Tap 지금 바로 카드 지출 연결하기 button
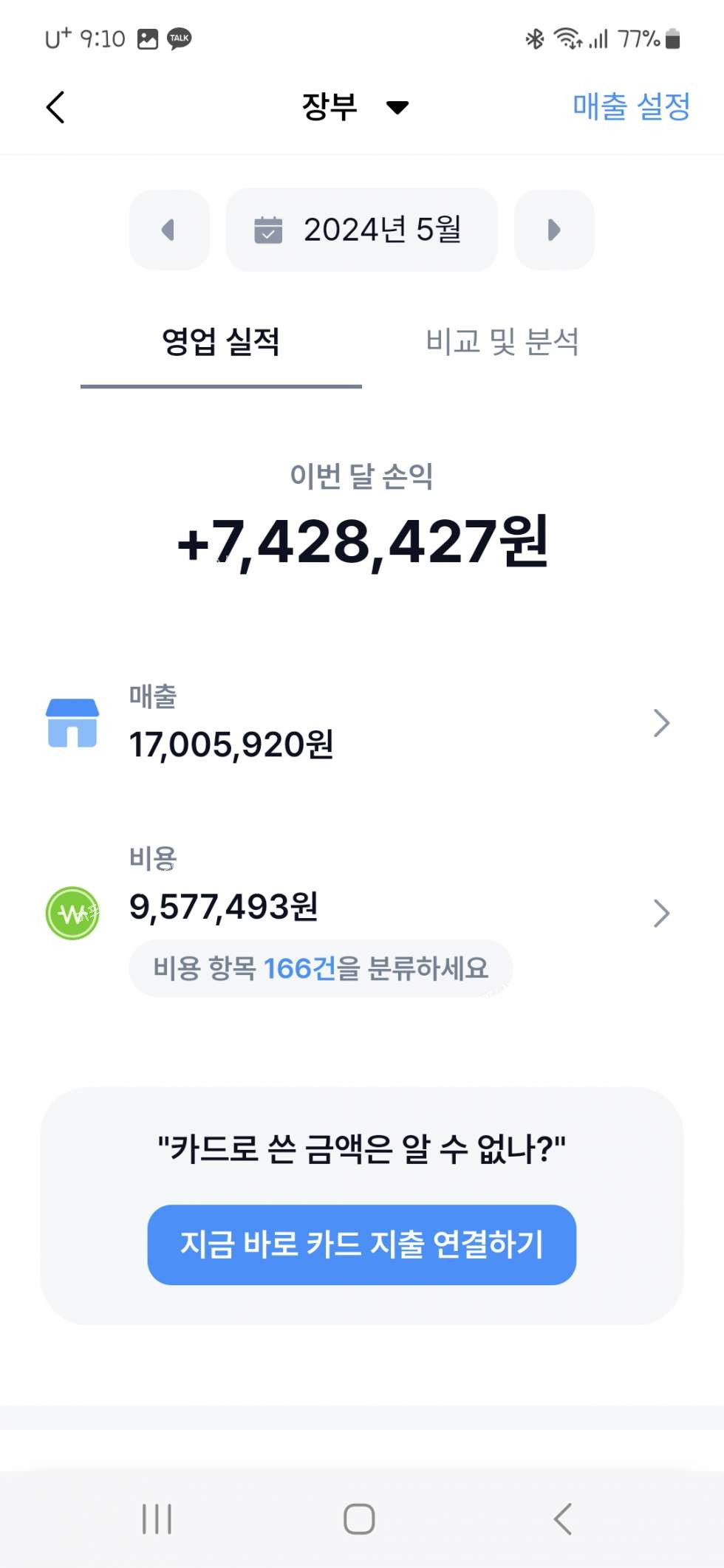Image resolution: width=724 pixels, height=1568 pixels. [x=361, y=1245]
